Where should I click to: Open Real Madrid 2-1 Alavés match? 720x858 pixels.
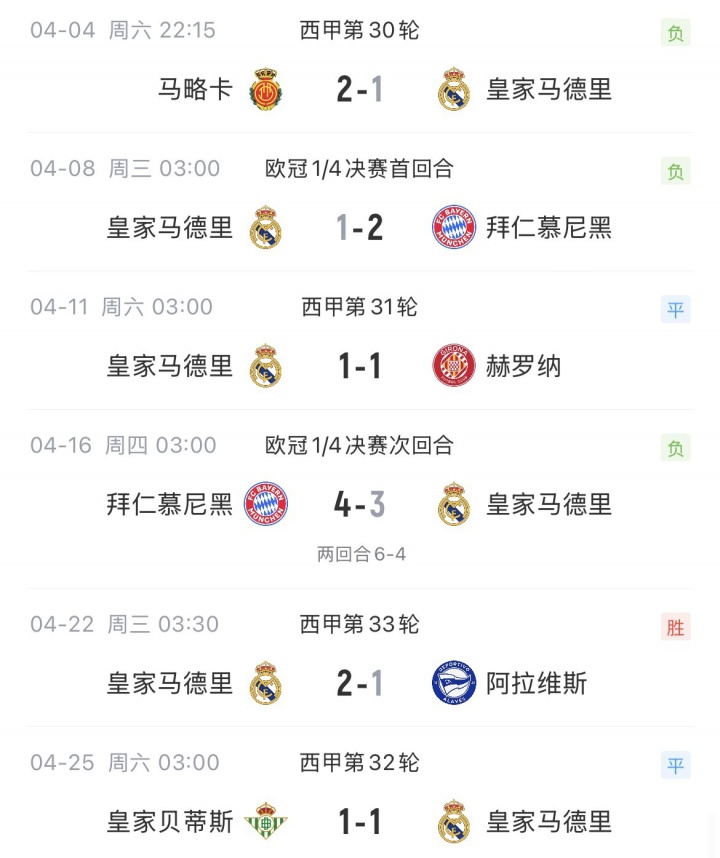coord(360,684)
